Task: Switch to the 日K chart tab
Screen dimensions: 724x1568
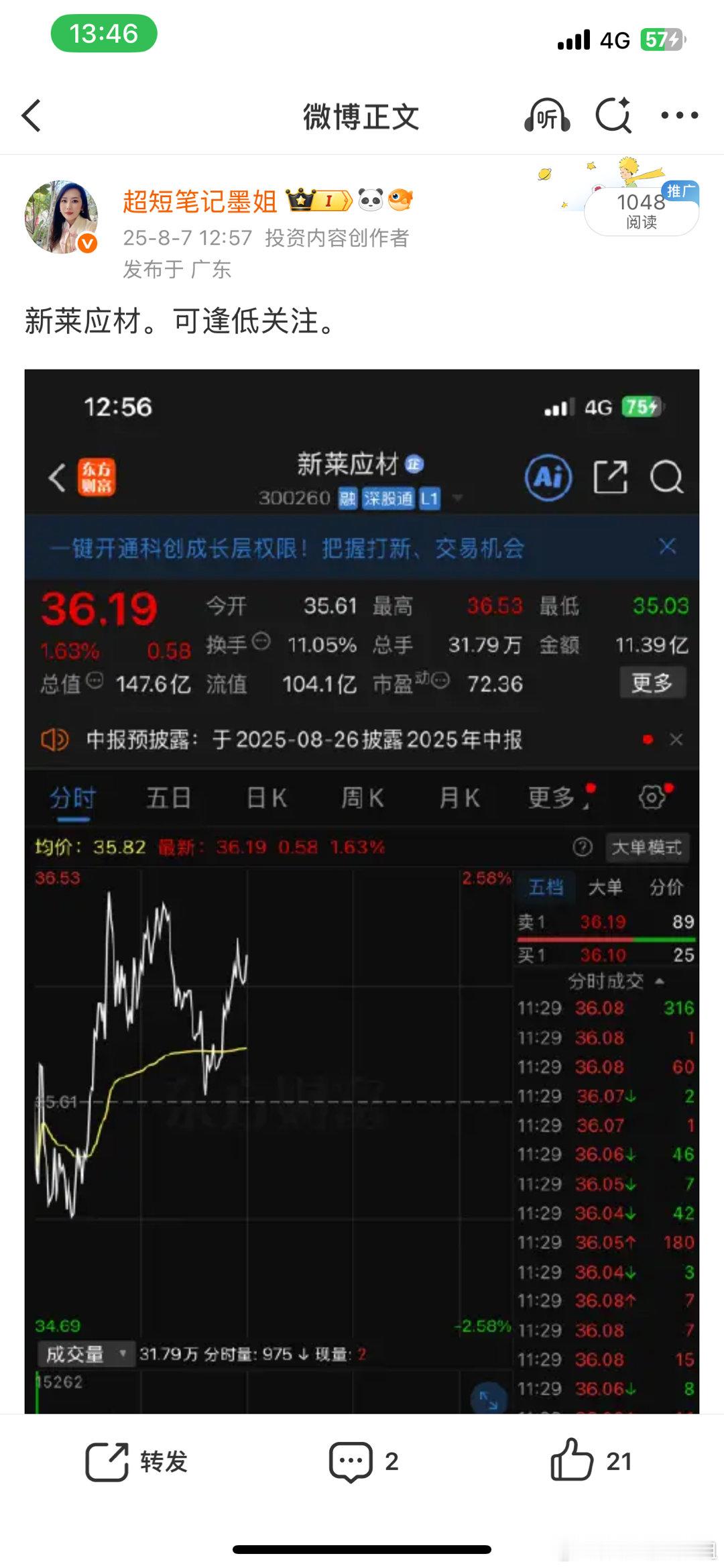Action: 265,797
